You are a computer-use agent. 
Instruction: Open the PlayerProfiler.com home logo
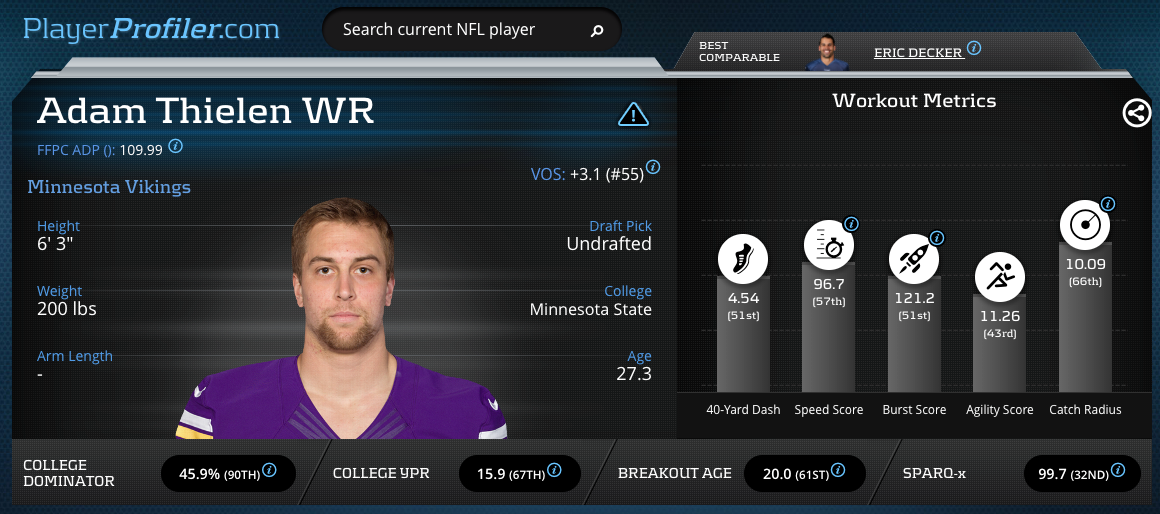tap(152, 29)
